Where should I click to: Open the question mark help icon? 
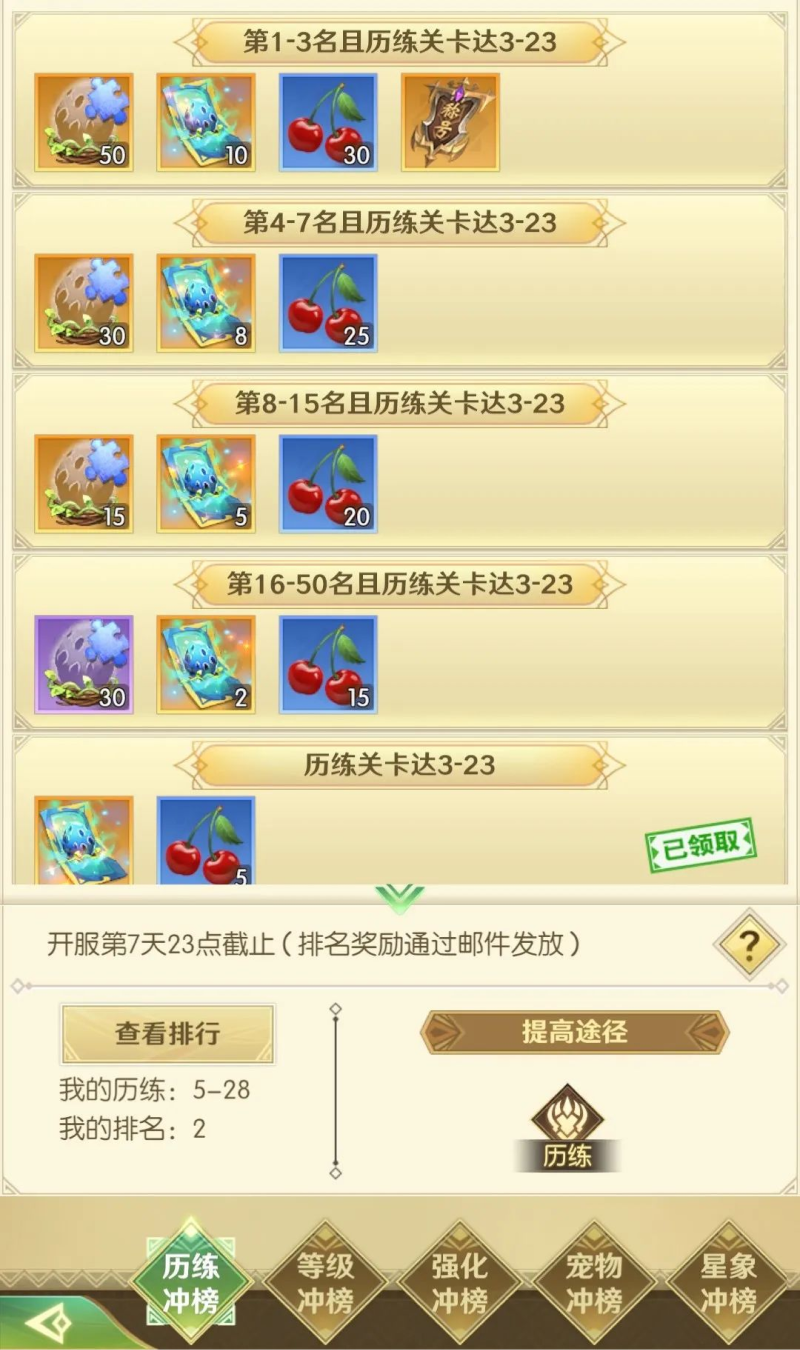pyautogui.click(x=748, y=944)
